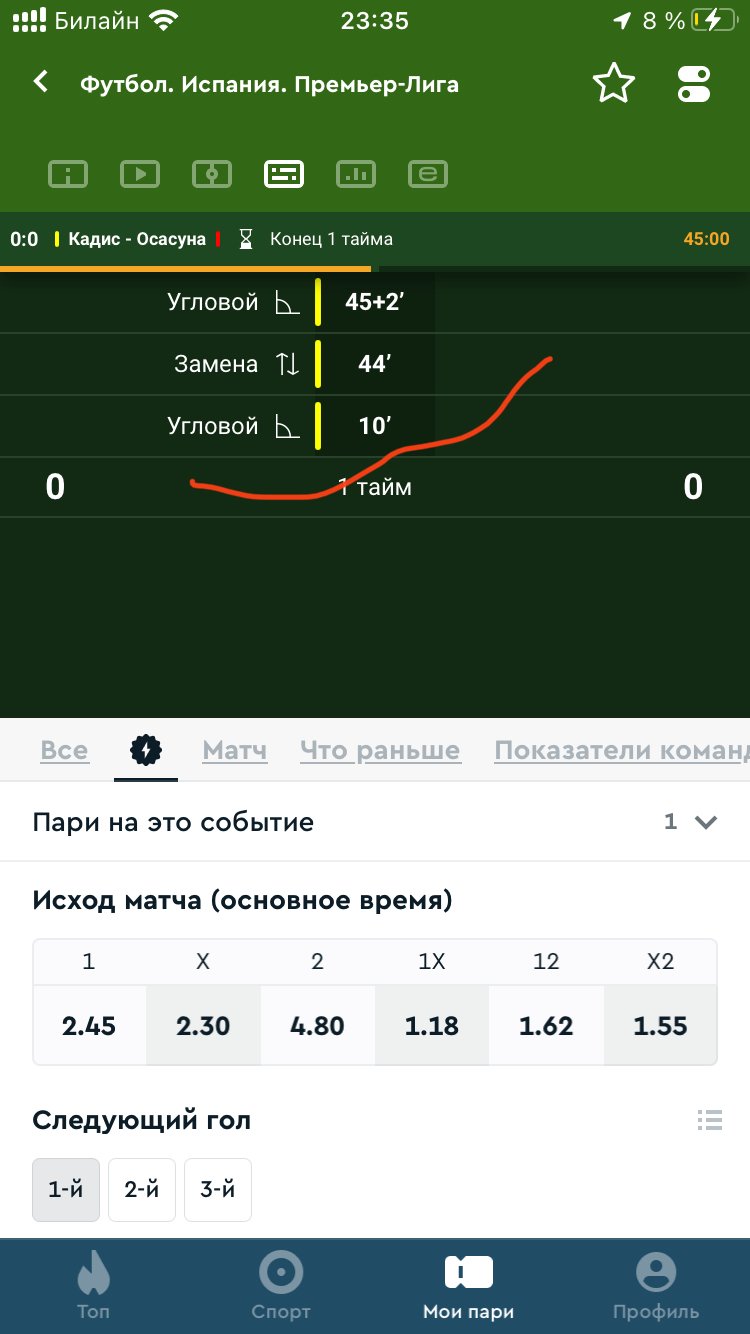Image resolution: width=750 pixels, height=1334 pixels.
Task: Open the Показатели команд tab
Action: (620, 750)
